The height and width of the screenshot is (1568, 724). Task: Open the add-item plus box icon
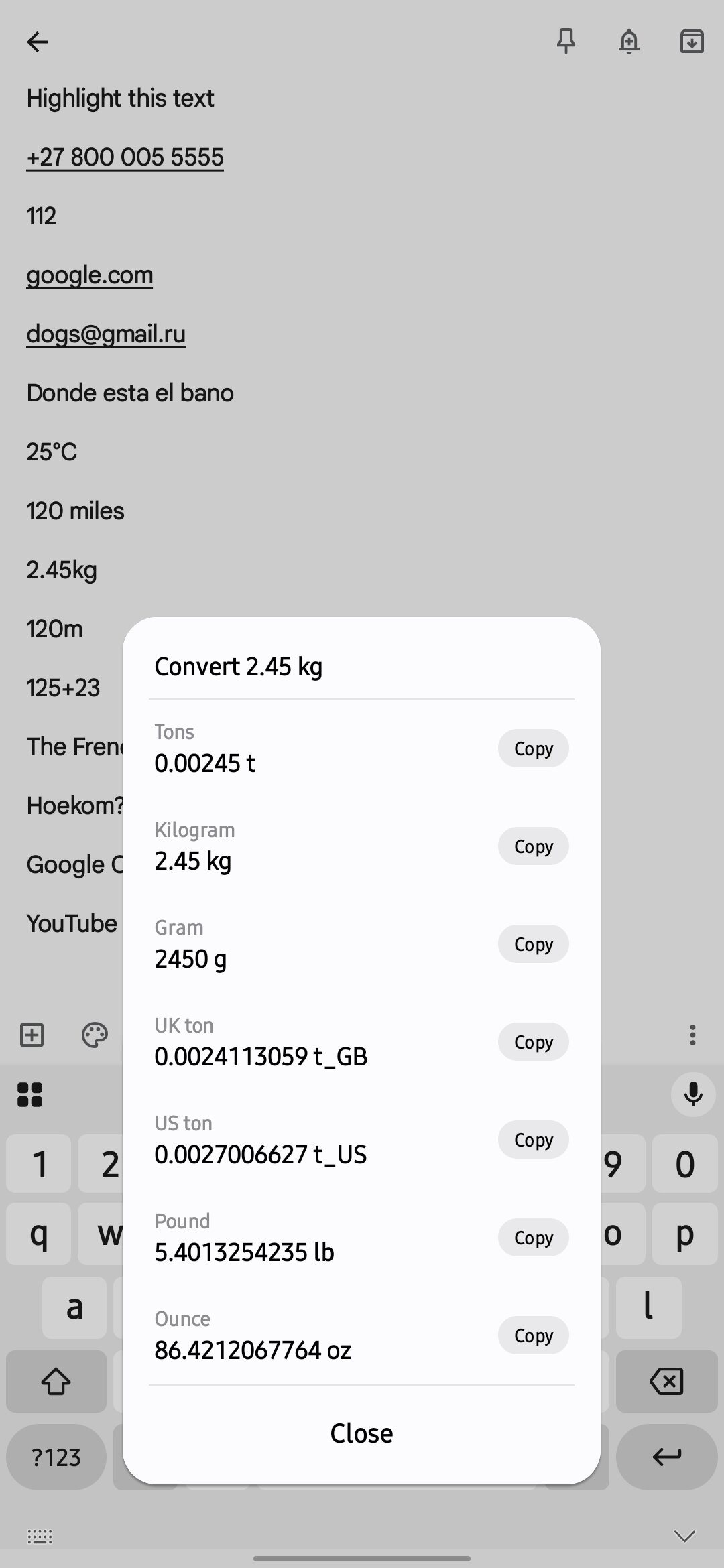(x=32, y=1035)
